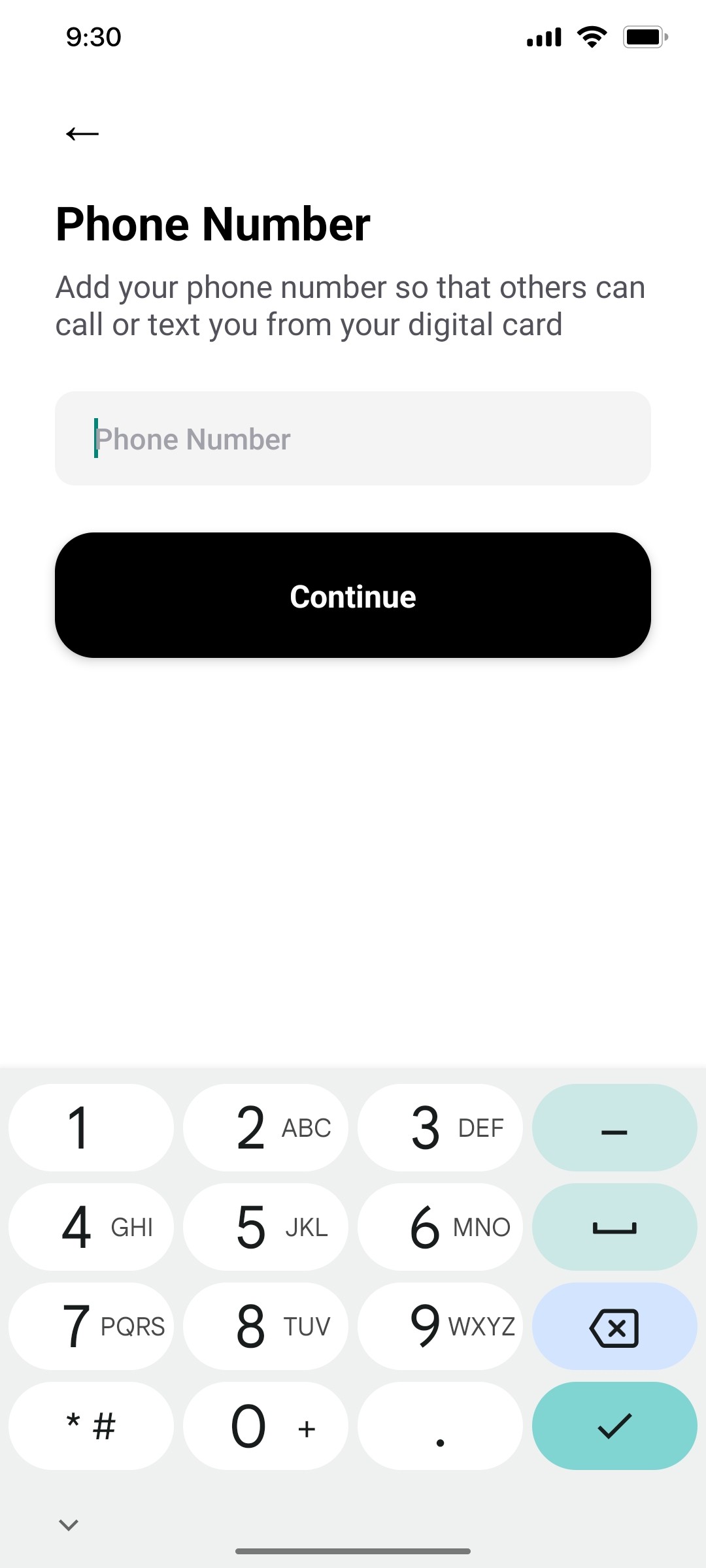Tap the cellular signal bars icon
Screen dimensions: 706x1568
tap(543, 37)
